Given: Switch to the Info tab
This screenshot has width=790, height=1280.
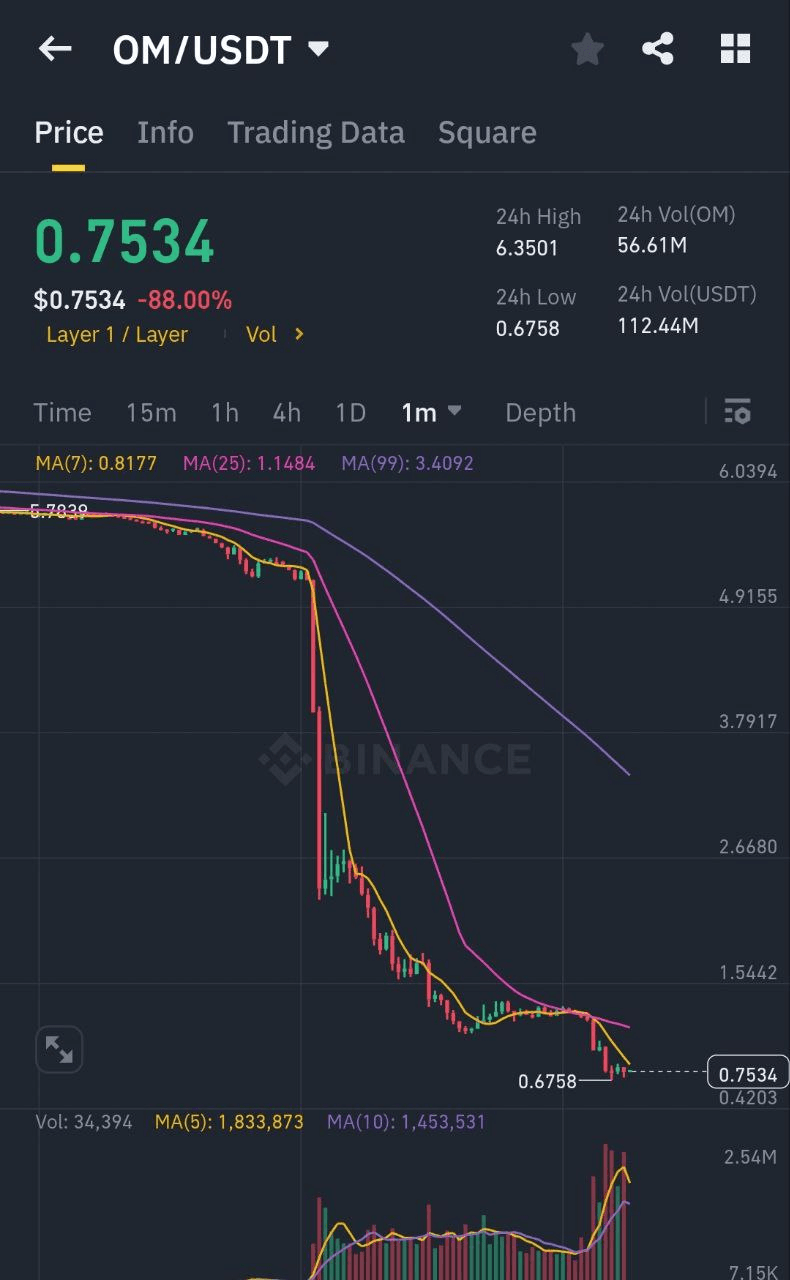Looking at the screenshot, I should pos(165,133).
